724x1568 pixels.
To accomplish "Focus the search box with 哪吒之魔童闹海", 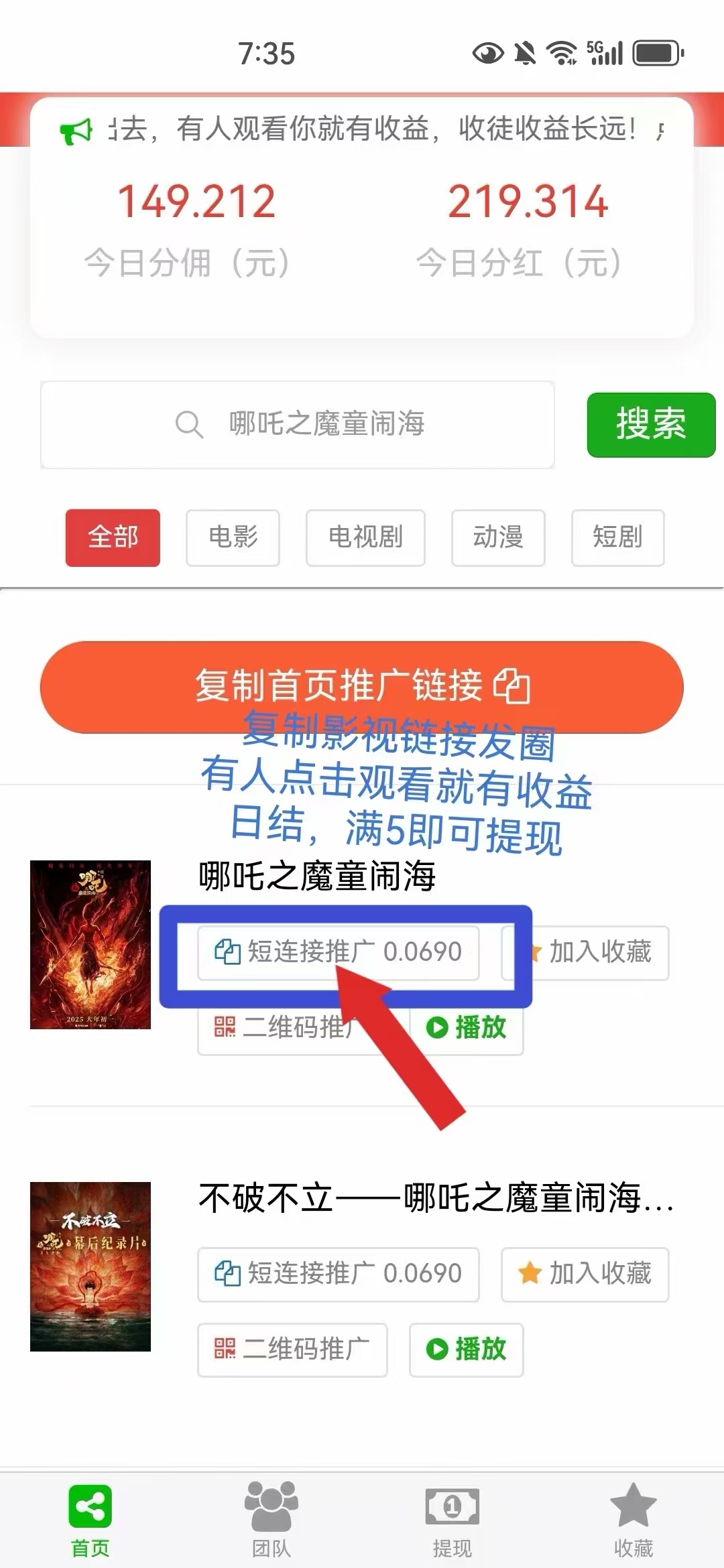I will tap(297, 425).
